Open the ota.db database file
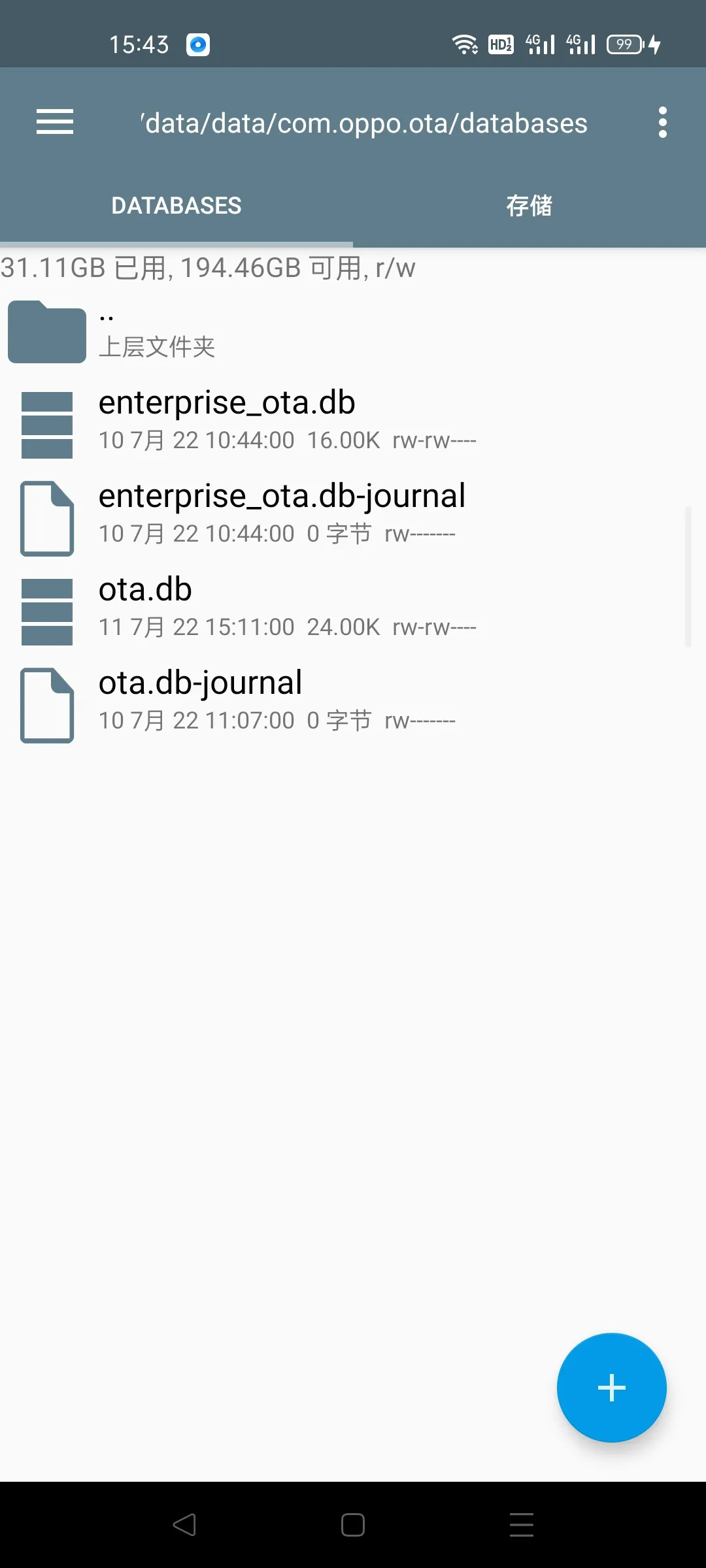Screen dimensions: 706x1568 tap(353, 609)
